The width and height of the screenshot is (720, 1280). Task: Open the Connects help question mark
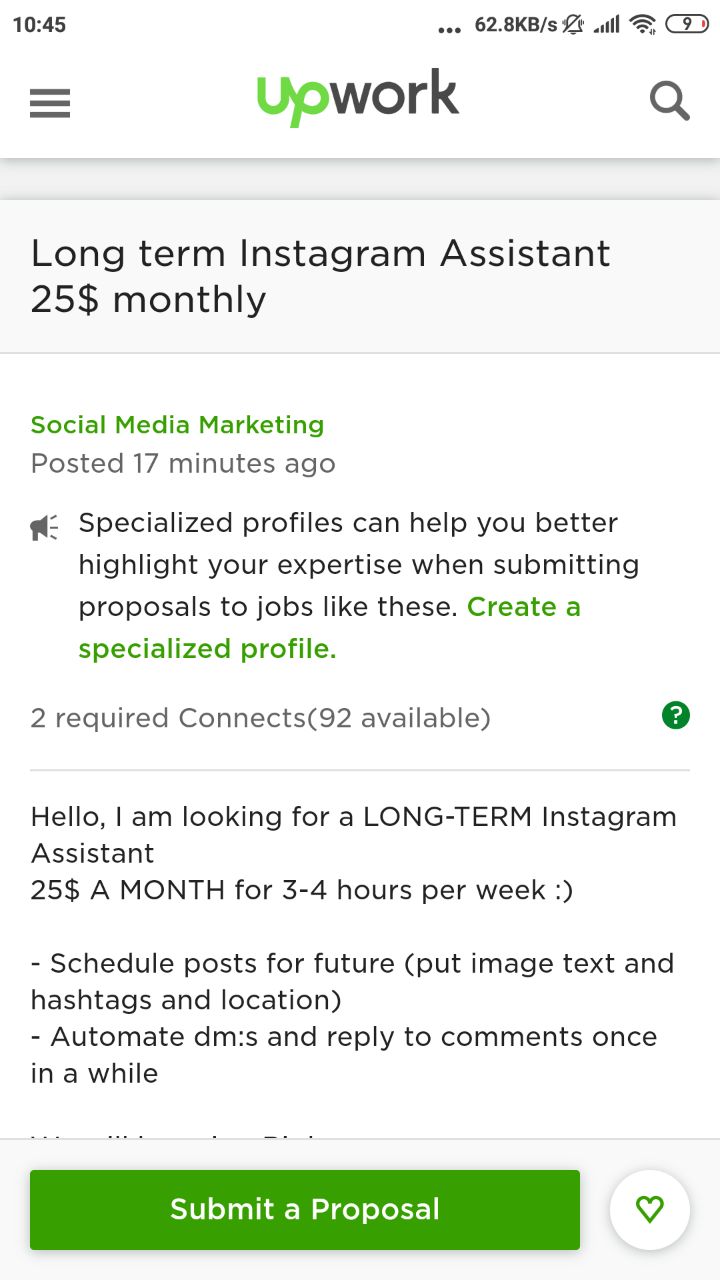[676, 715]
